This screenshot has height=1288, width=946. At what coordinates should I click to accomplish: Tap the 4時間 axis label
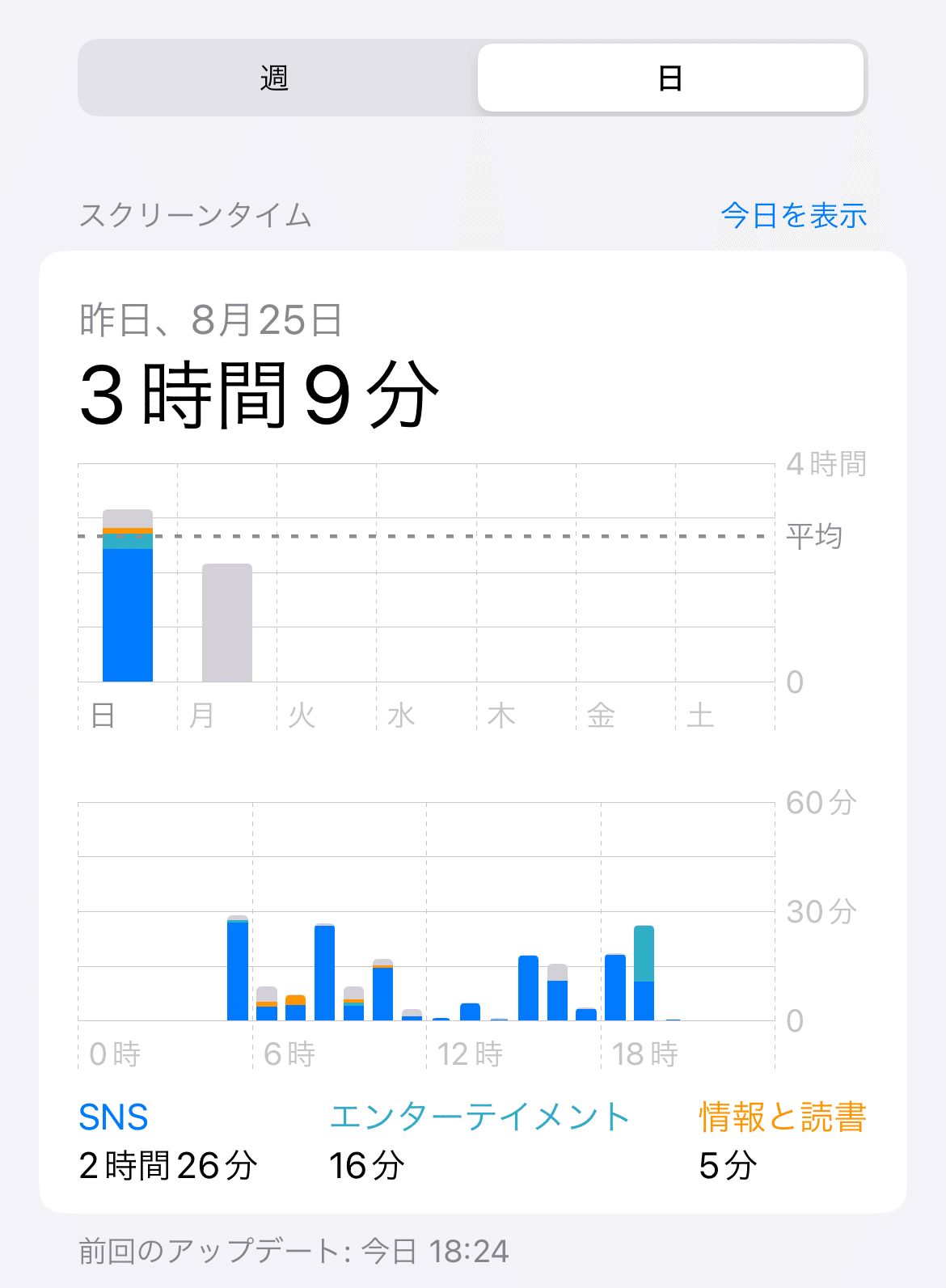(826, 464)
